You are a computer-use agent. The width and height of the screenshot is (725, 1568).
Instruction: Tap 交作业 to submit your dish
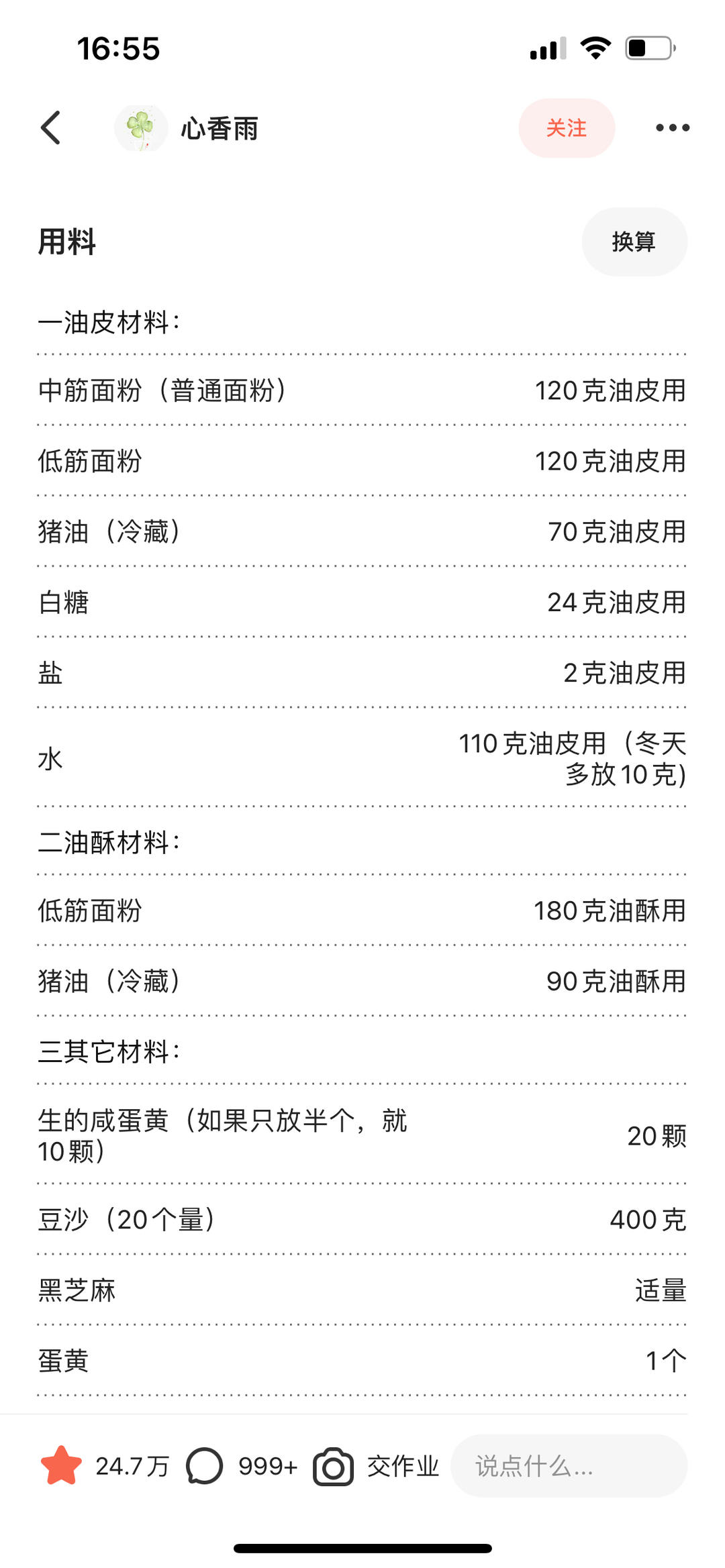(x=376, y=1466)
